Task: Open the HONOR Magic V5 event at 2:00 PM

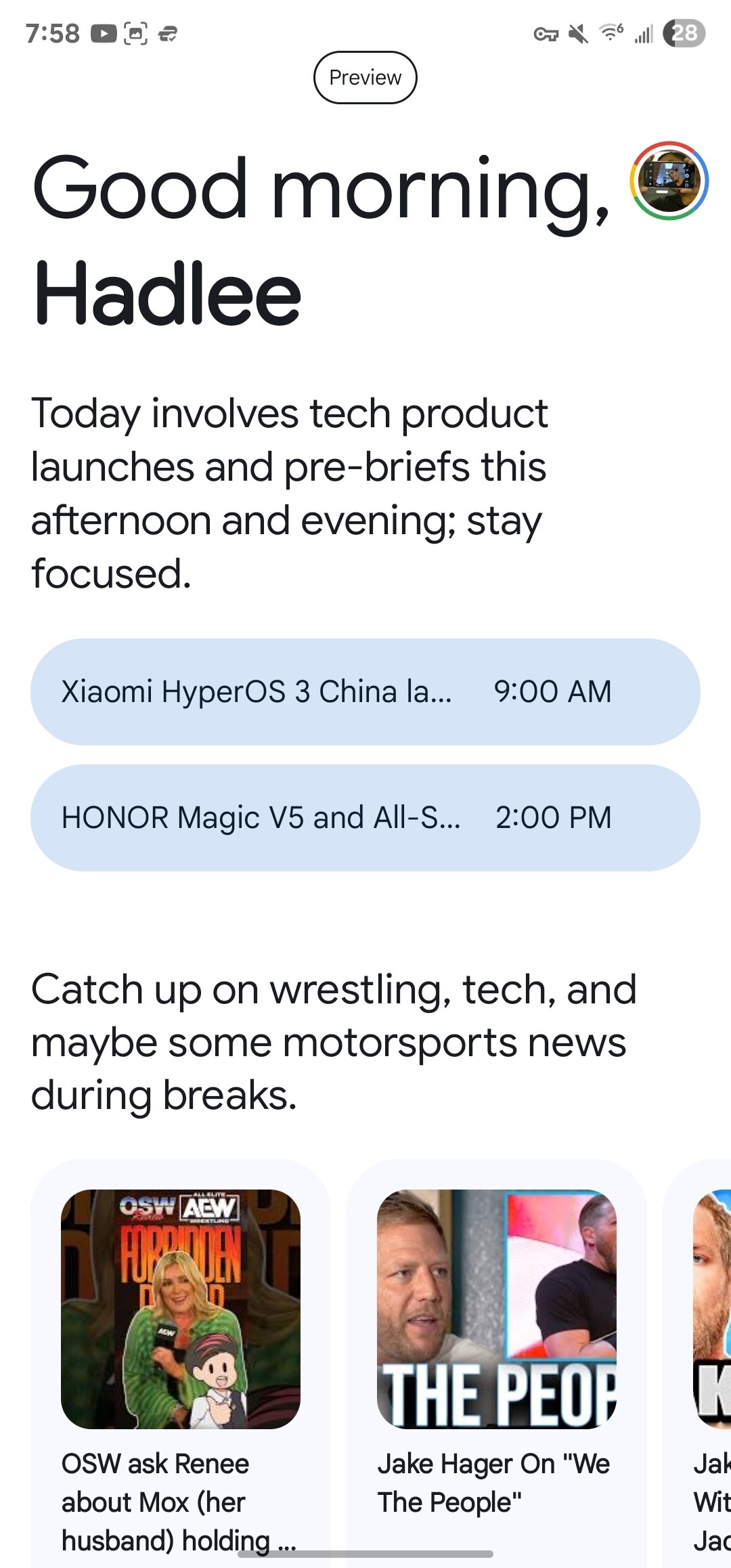Action: coord(365,817)
